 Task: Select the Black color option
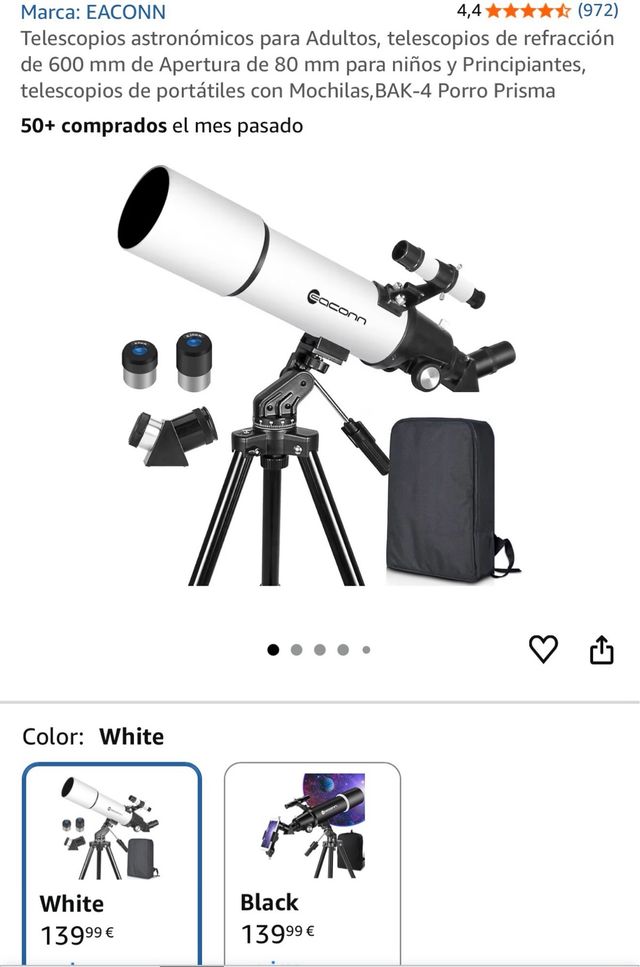(312, 862)
